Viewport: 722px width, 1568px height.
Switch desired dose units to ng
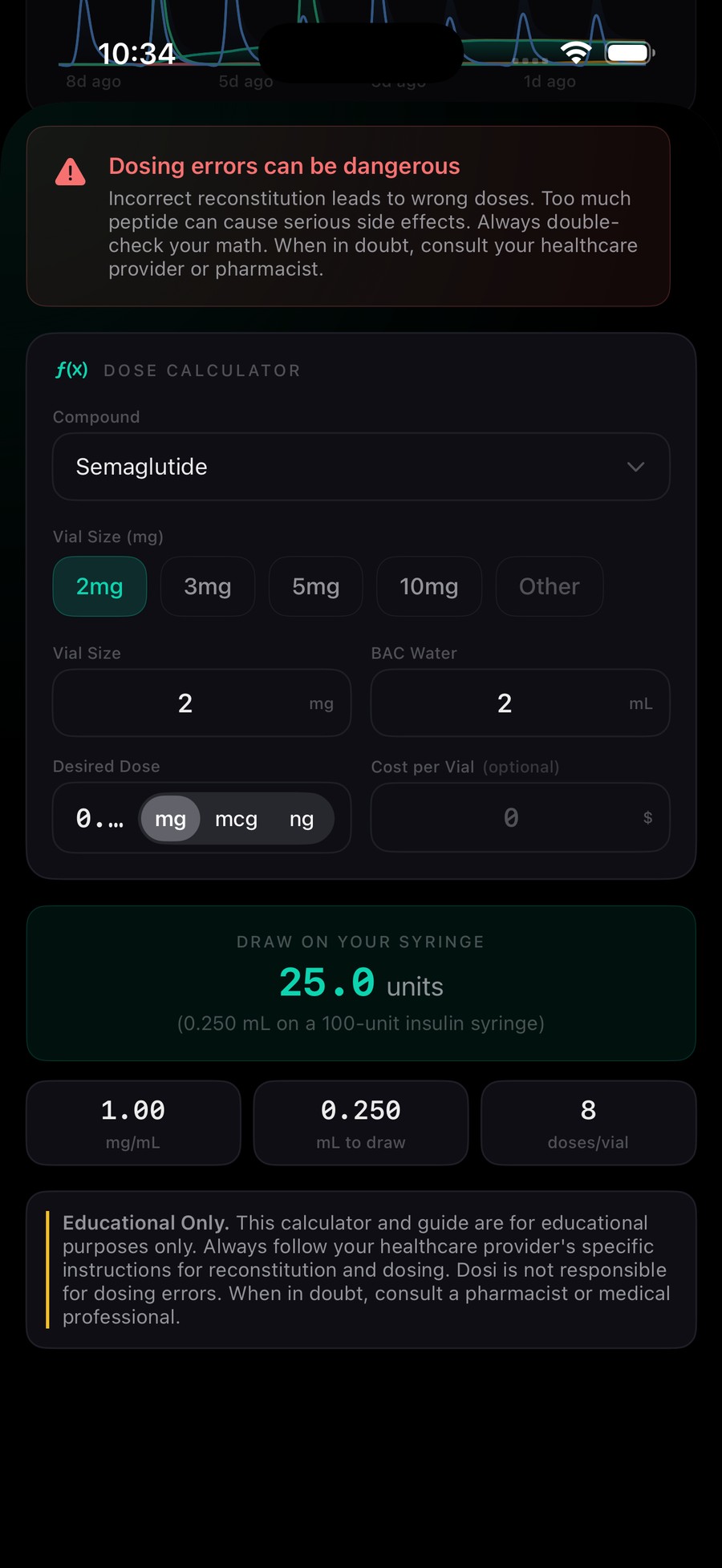pos(302,818)
